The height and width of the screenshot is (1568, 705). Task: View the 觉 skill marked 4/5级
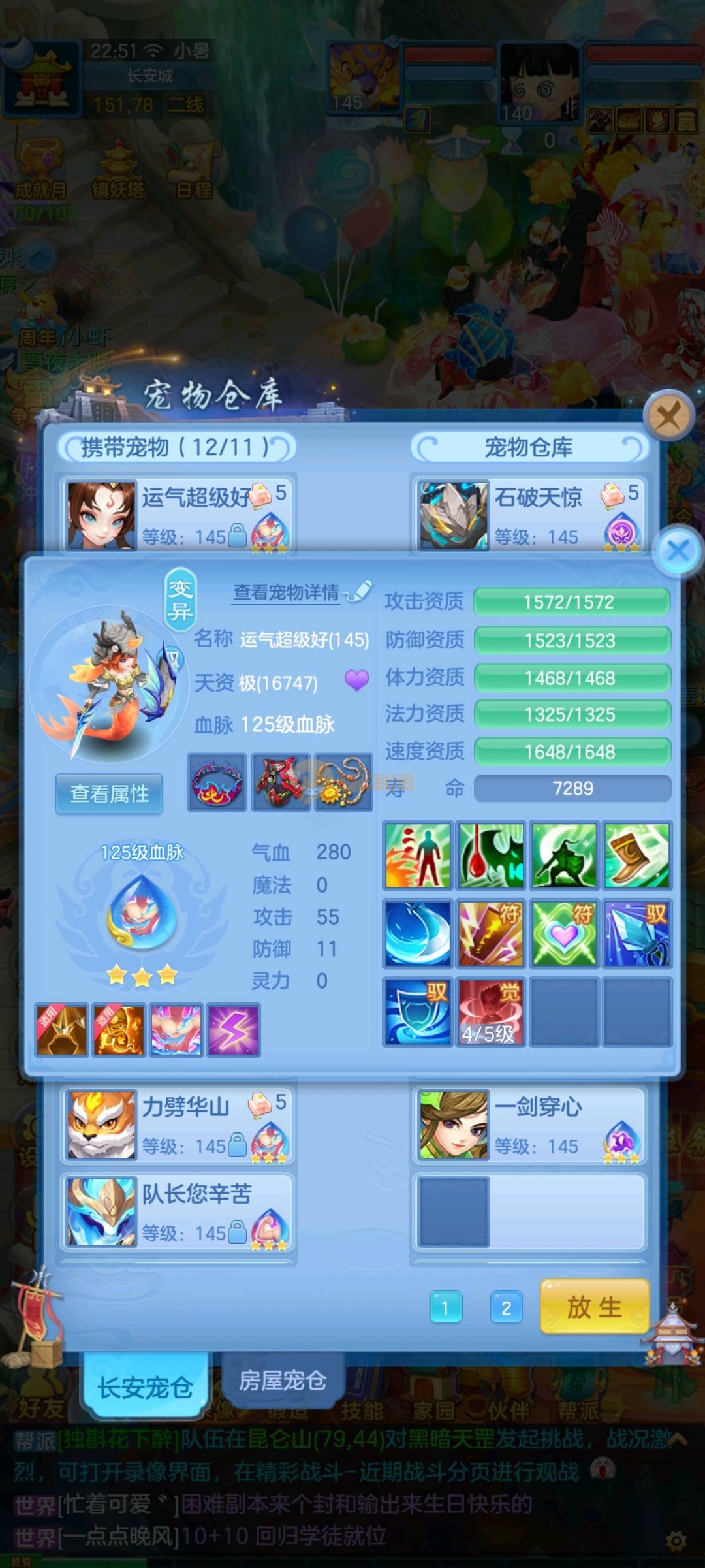[x=490, y=1011]
